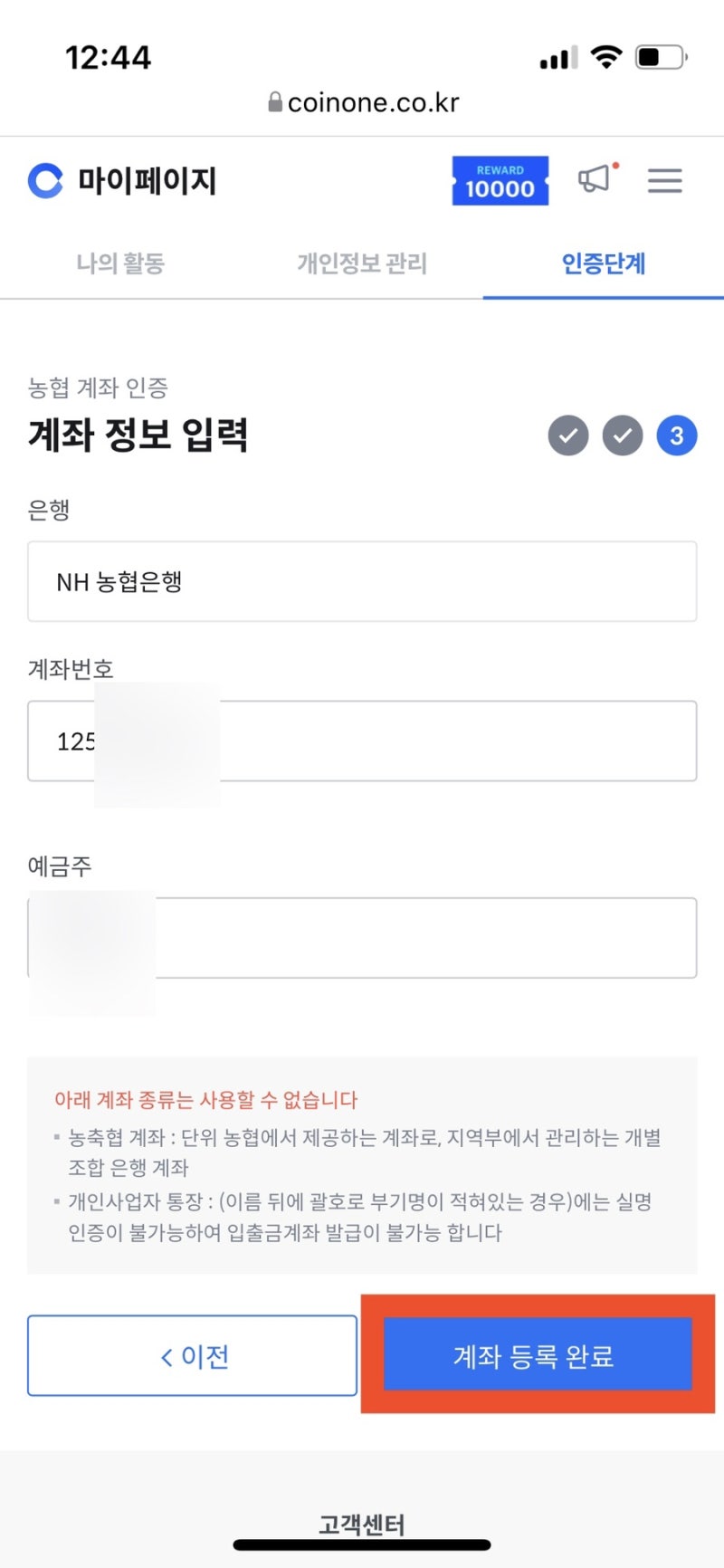724x1568 pixels.
Task: Click the Wi-Fi icon in status bar
Action: coord(607,56)
